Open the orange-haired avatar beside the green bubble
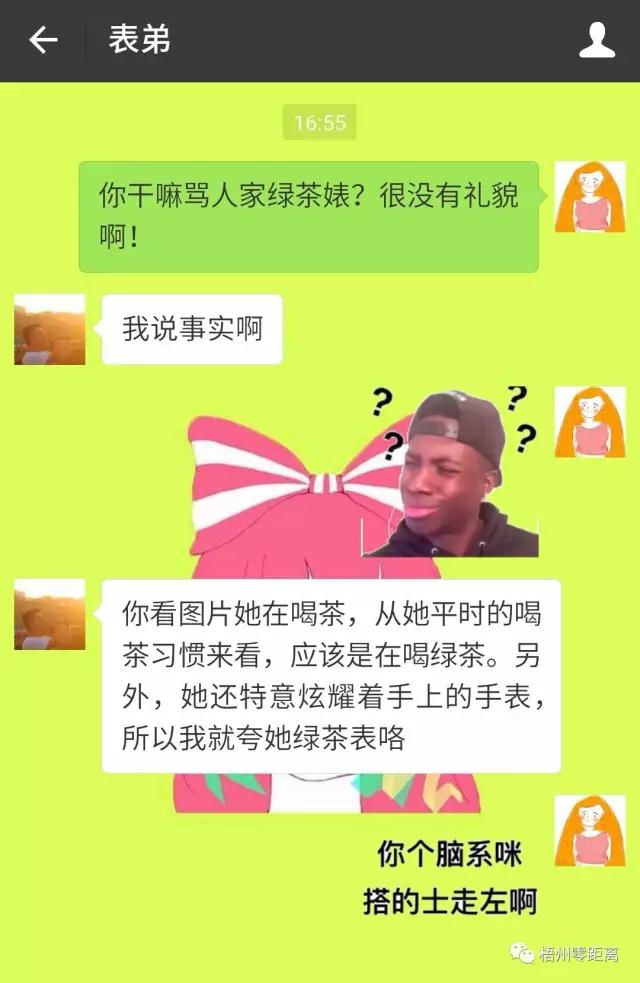640x983 pixels. tap(590, 196)
